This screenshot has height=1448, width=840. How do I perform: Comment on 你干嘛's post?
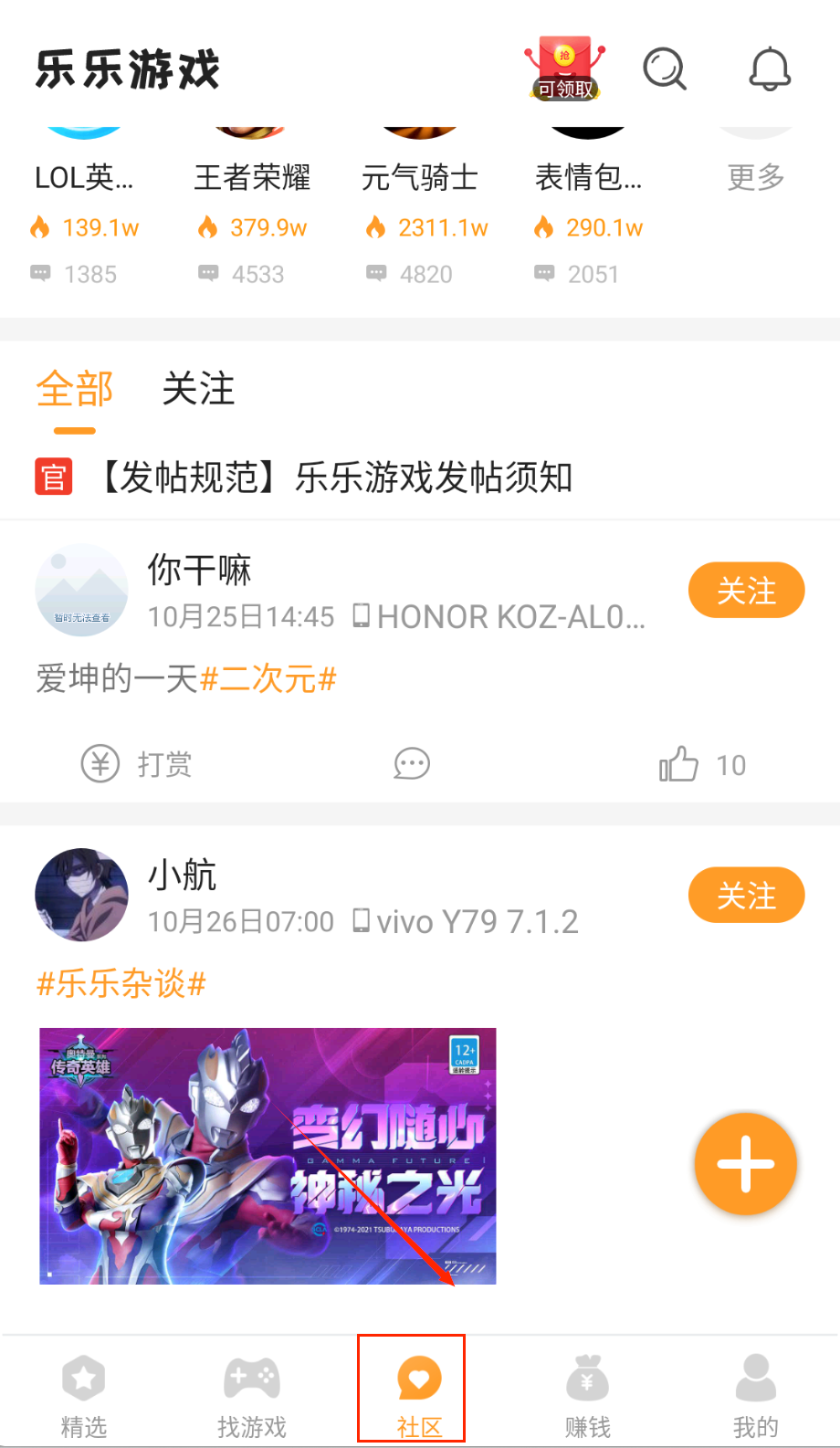click(412, 764)
